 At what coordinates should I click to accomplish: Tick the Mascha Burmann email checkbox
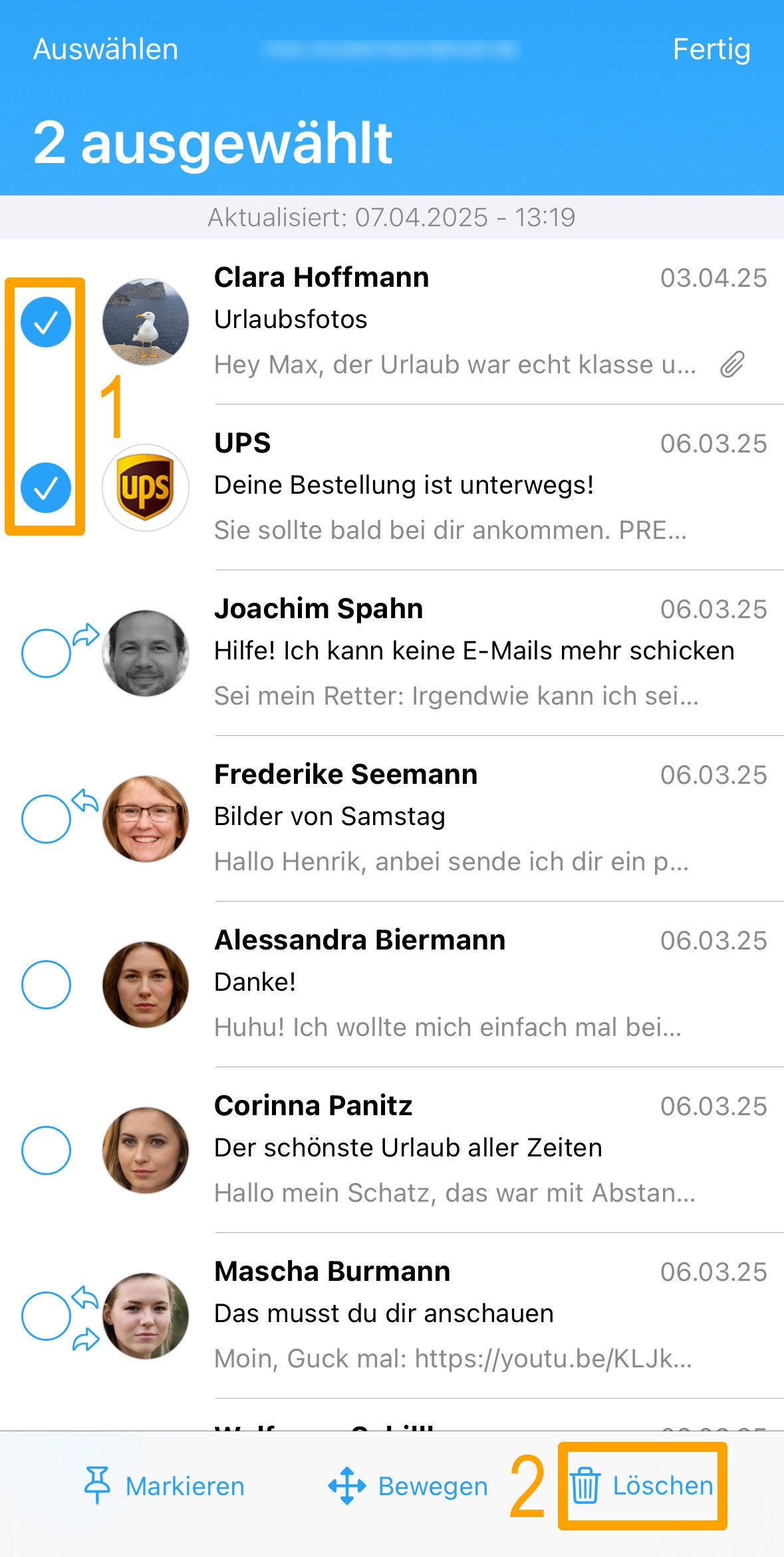46,1316
